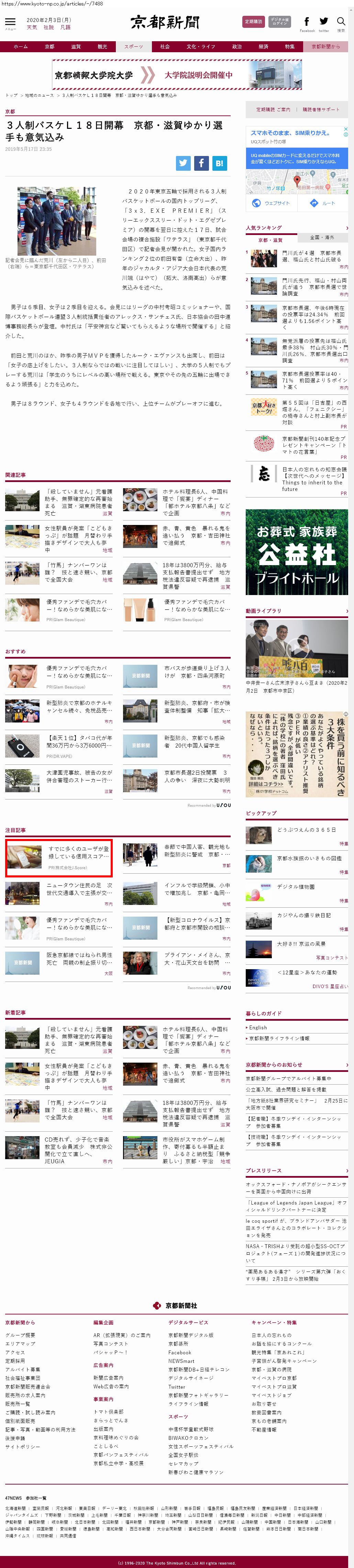Switch to the スポーツ navigation tab
Image resolution: width=354 pixels, height=1568 pixels.
pos(133,46)
